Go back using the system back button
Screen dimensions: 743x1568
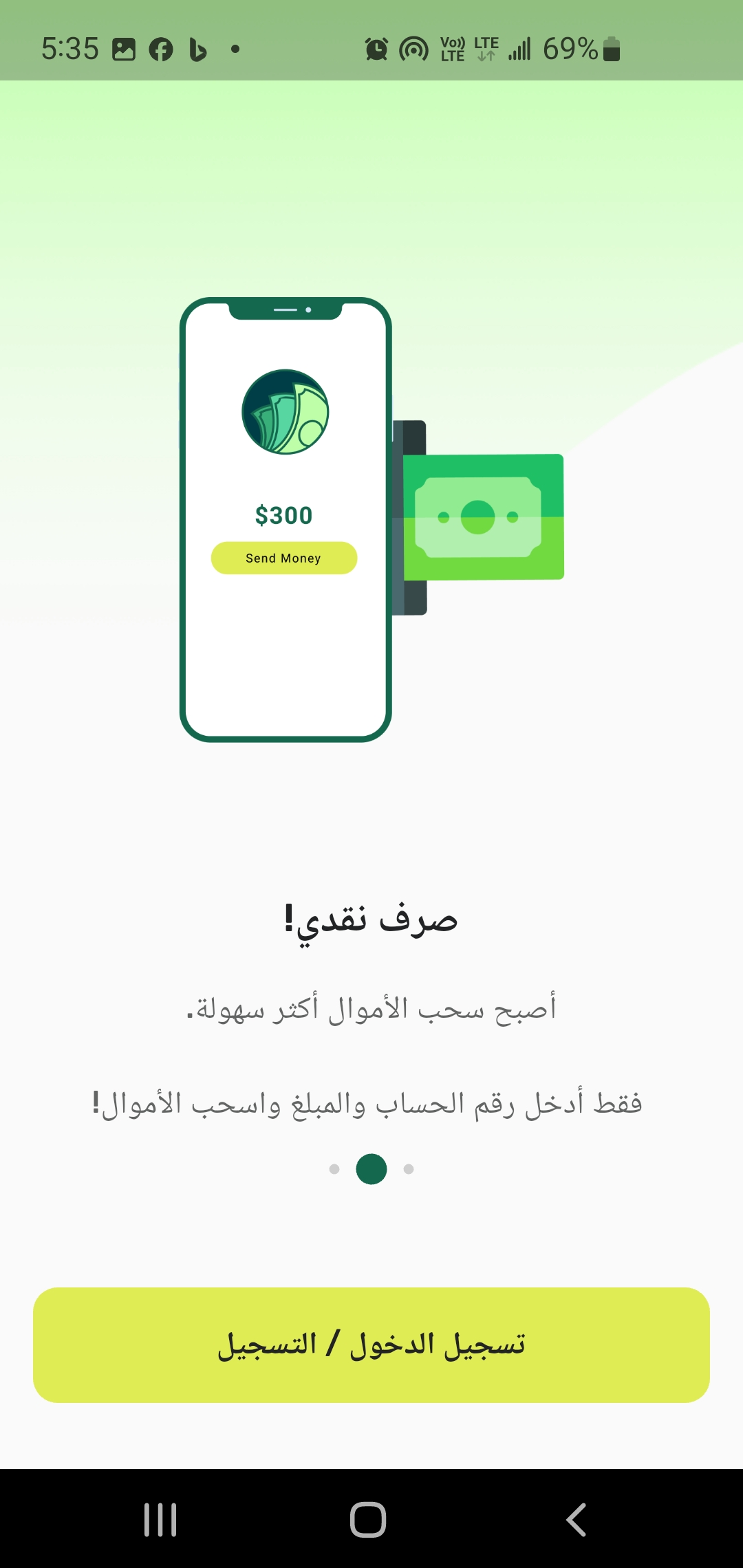point(577,1519)
